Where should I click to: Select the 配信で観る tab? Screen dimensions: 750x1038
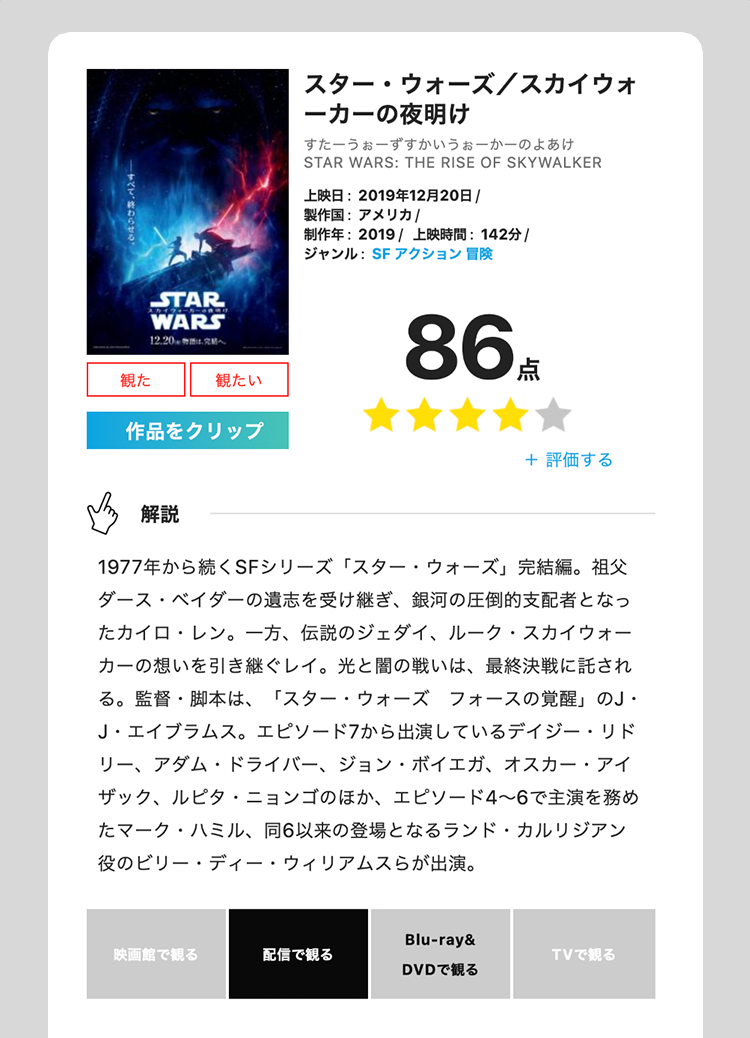click(298, 954)
